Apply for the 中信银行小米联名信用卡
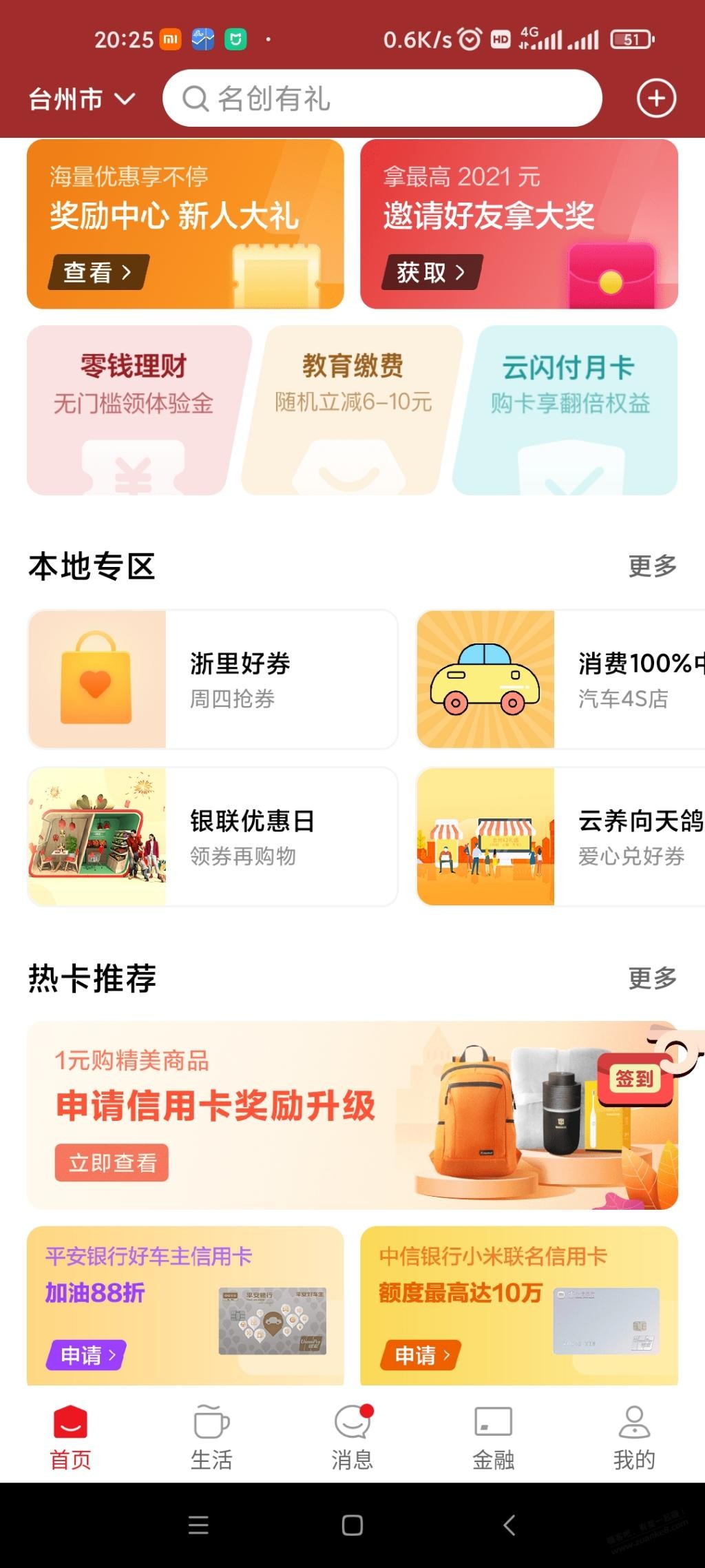 coord(421,1355)
